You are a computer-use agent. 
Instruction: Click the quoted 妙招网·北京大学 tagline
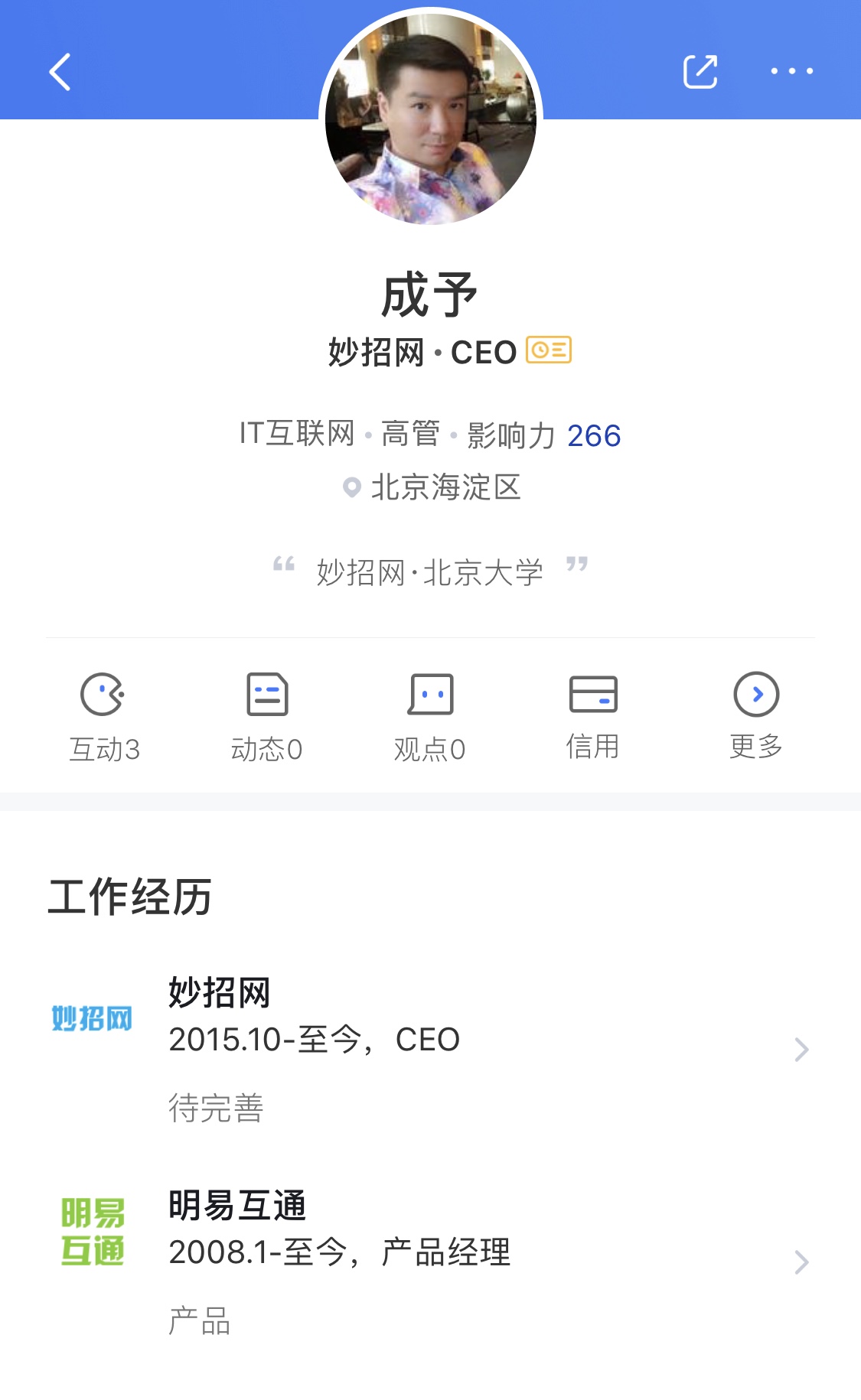coord(430,571)
